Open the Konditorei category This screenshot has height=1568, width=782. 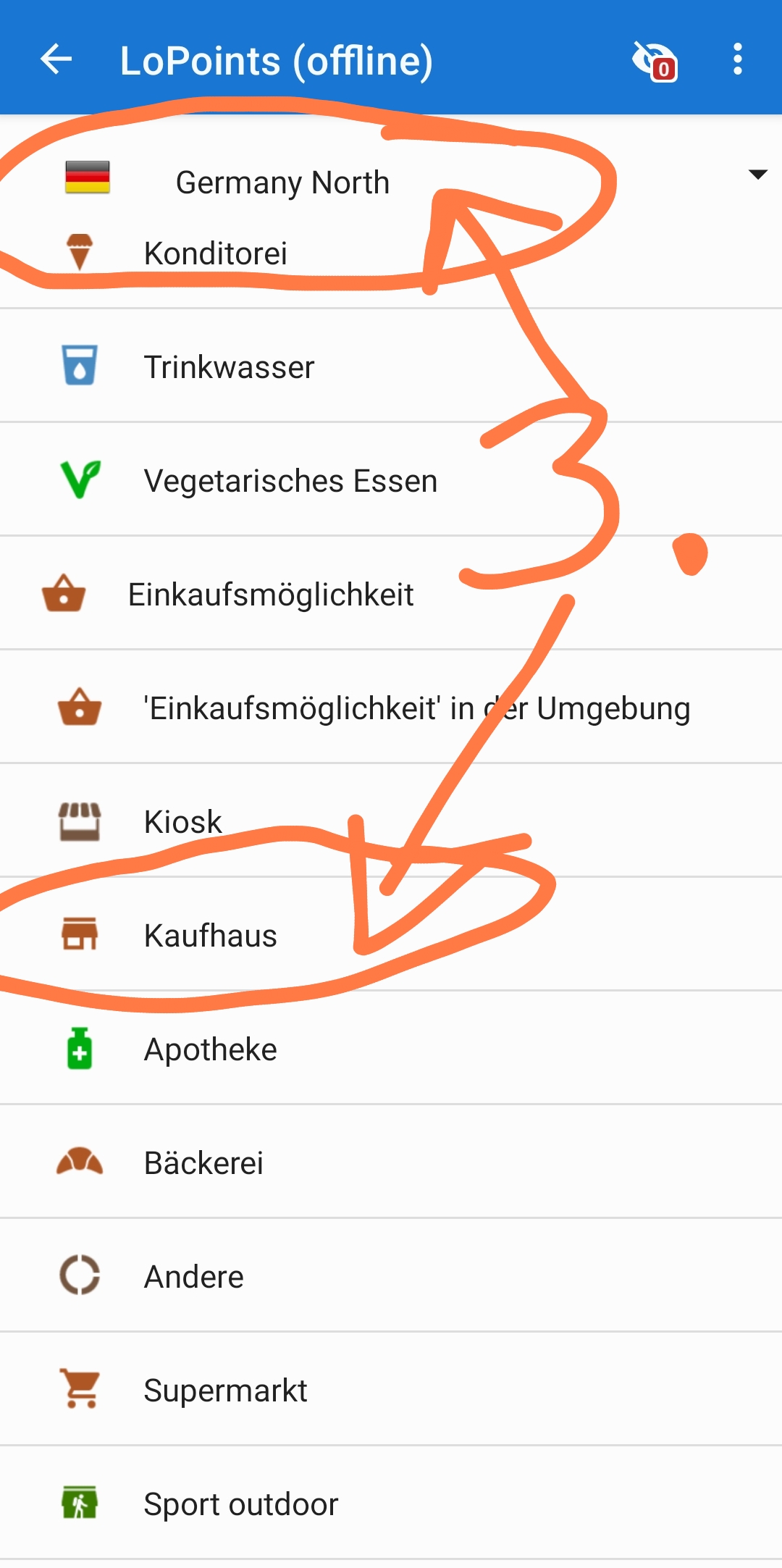(216, 254)
